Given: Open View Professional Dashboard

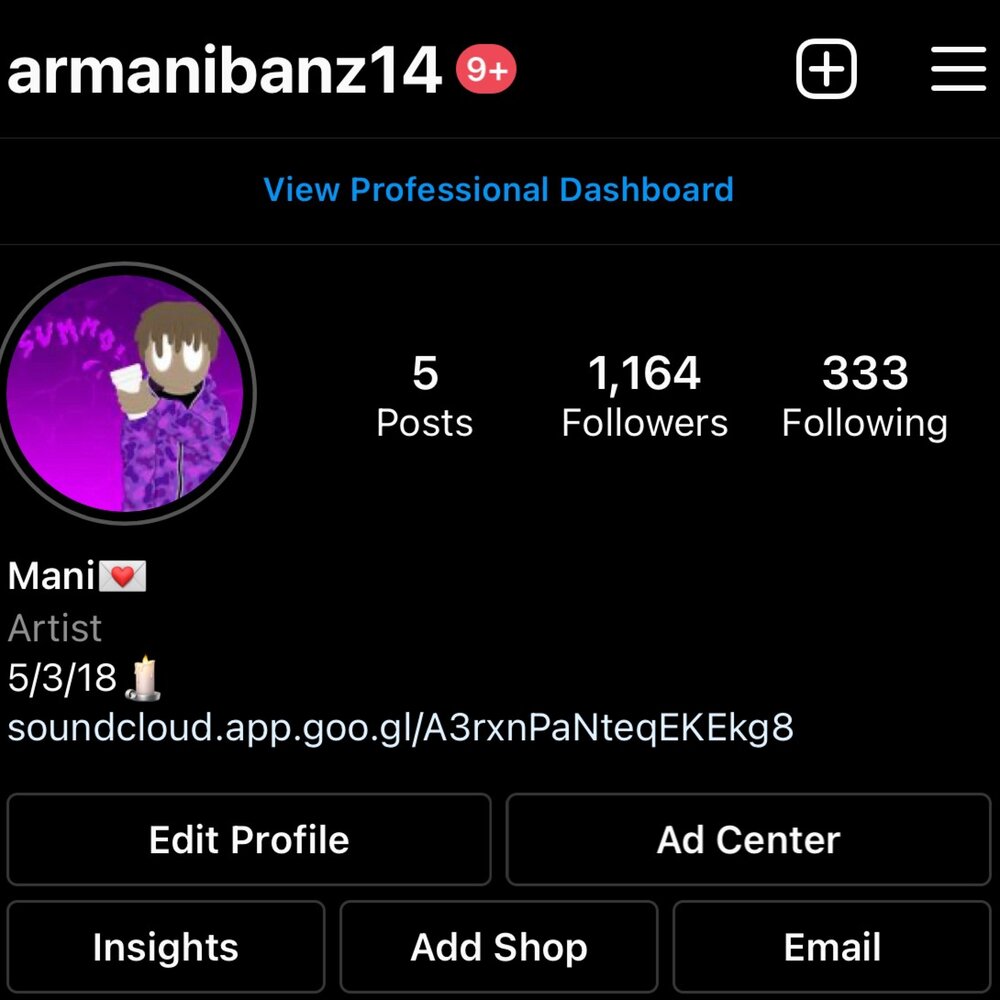Looking at the screenshot, I should click(498, 190).
